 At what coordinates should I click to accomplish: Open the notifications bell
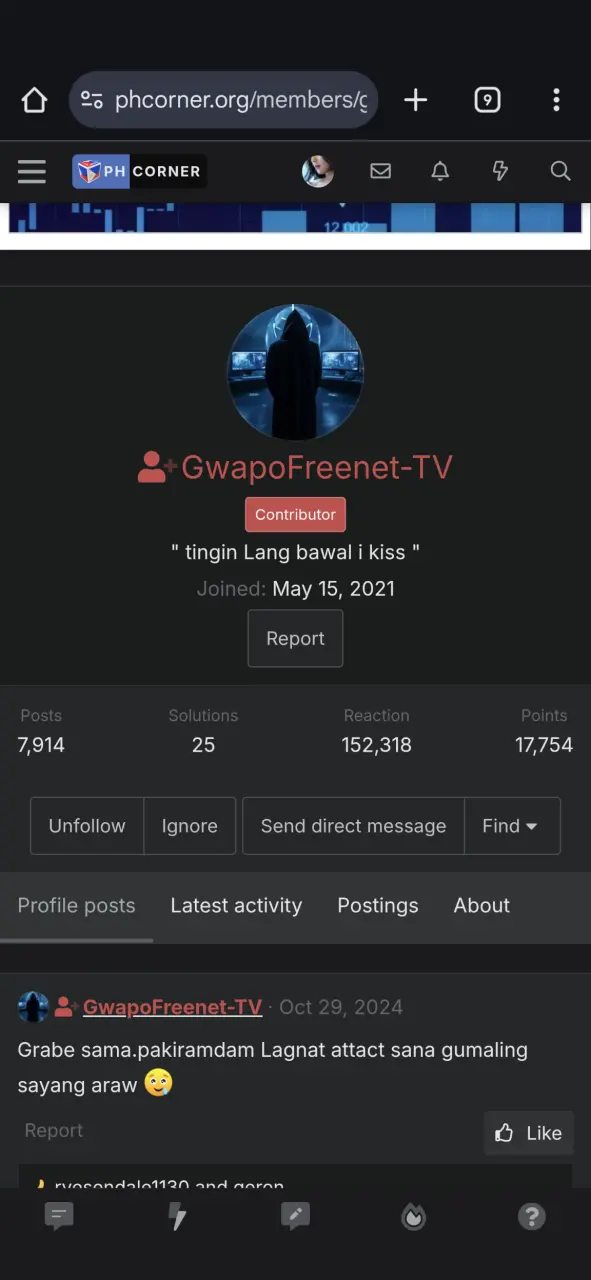(x=440, y=171)
